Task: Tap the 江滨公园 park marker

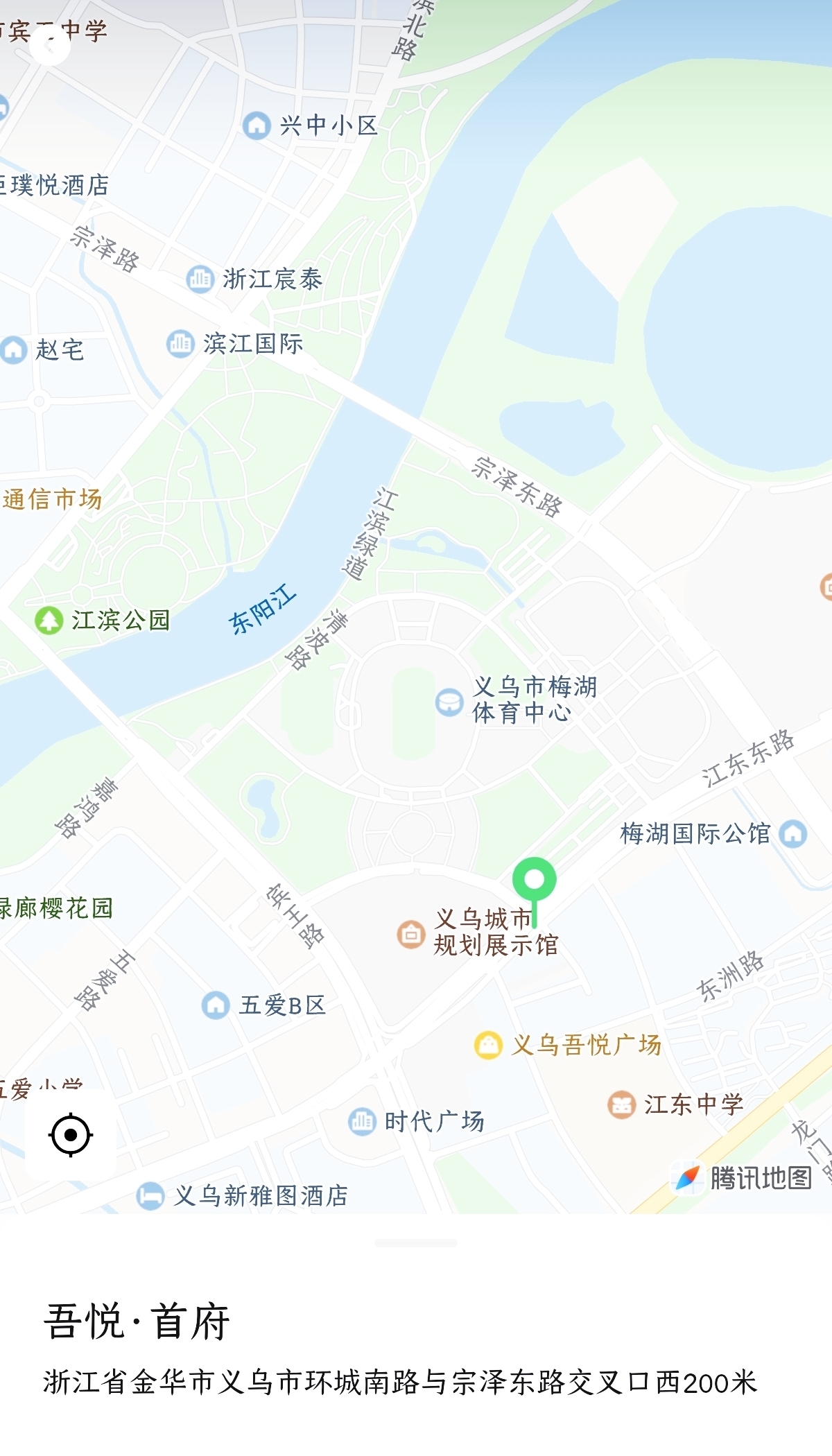Action: pyautogui.click(x=49, y=620)
